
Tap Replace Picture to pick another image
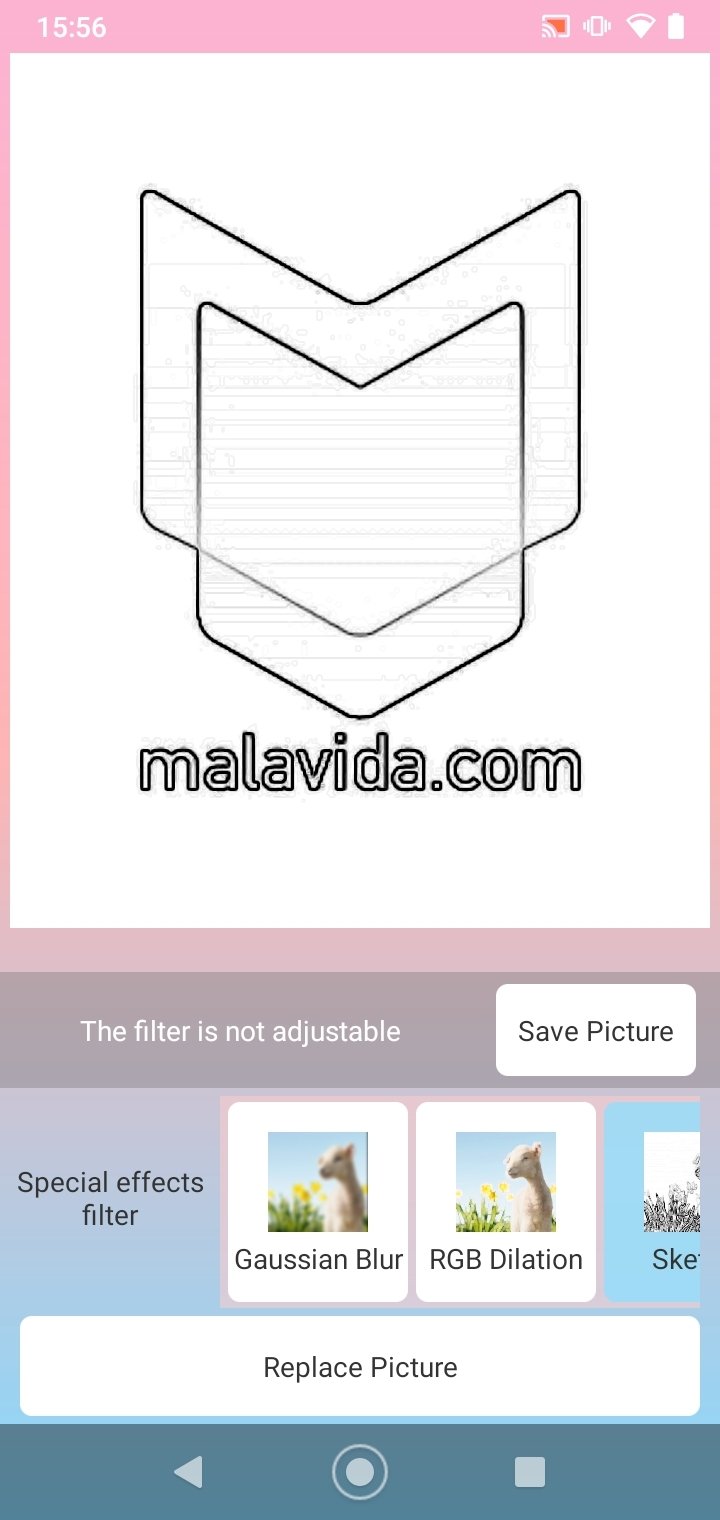[x=360, y=1366]
